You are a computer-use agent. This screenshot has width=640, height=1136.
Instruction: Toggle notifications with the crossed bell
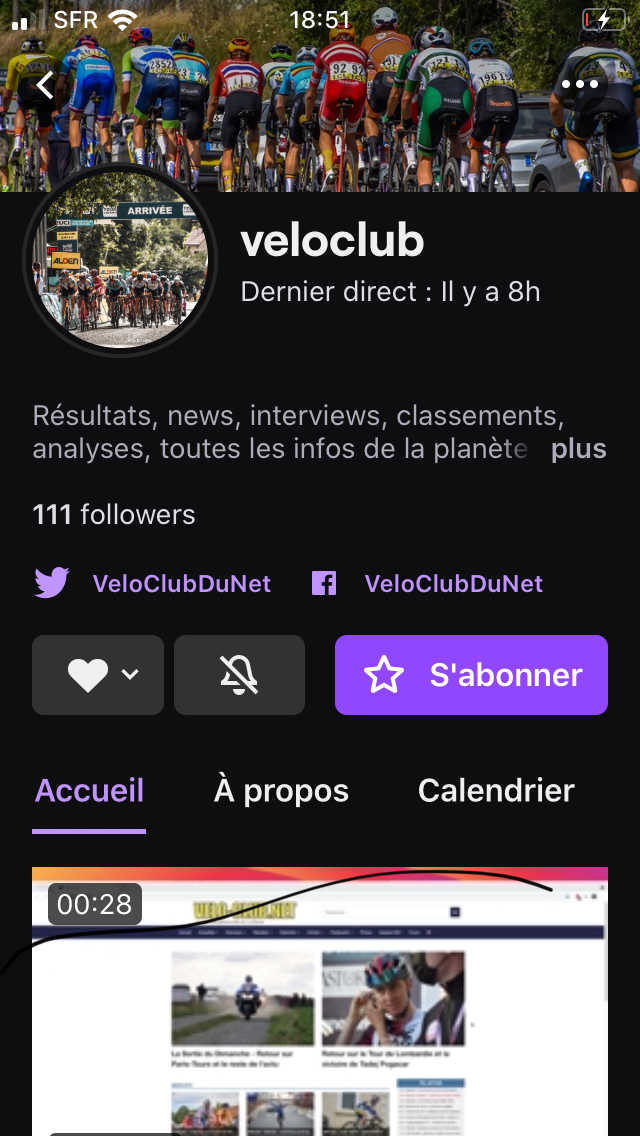pos(239,675)
